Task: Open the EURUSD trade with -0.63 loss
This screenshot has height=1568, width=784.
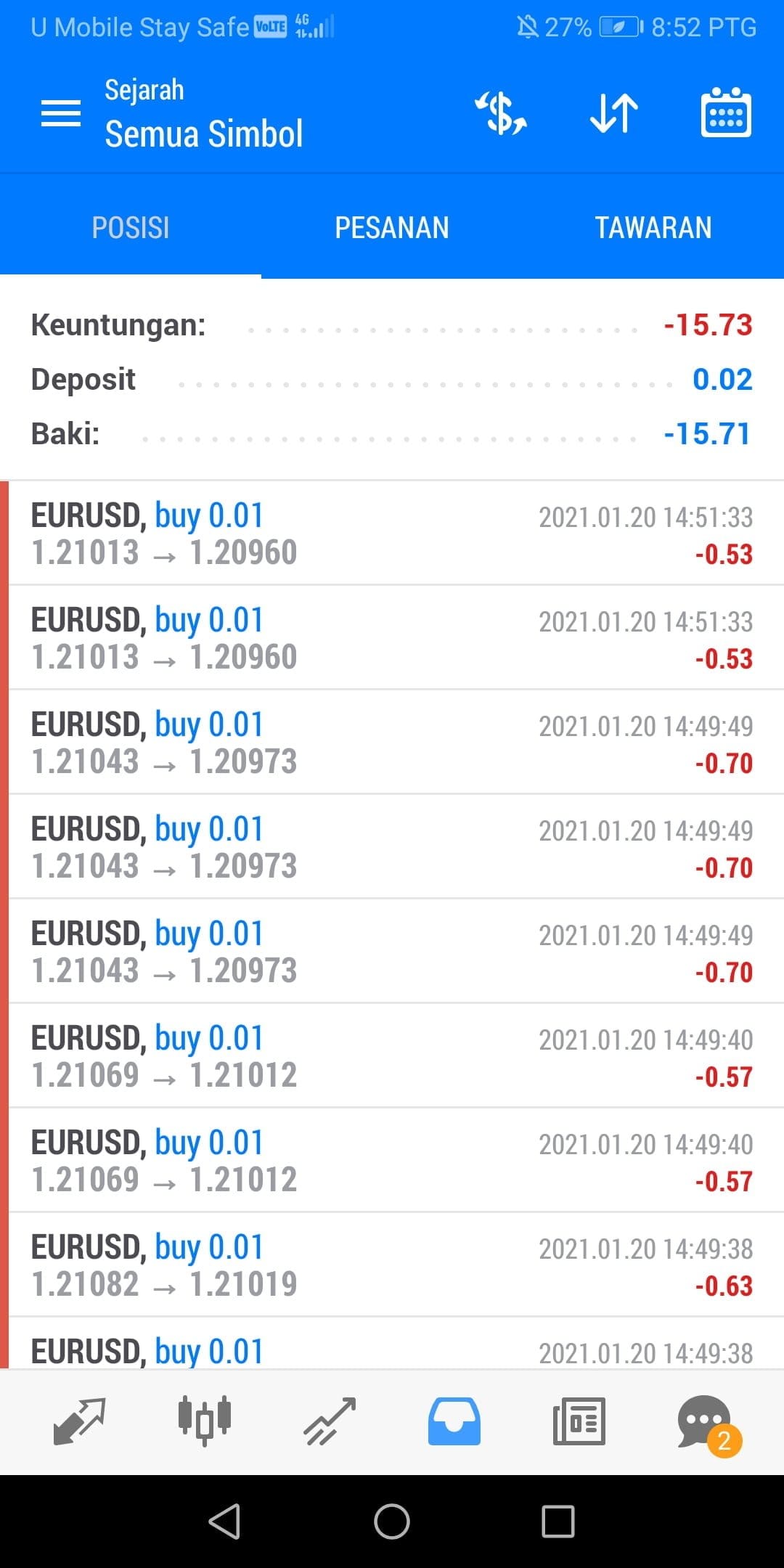Action: [392, 1265]
